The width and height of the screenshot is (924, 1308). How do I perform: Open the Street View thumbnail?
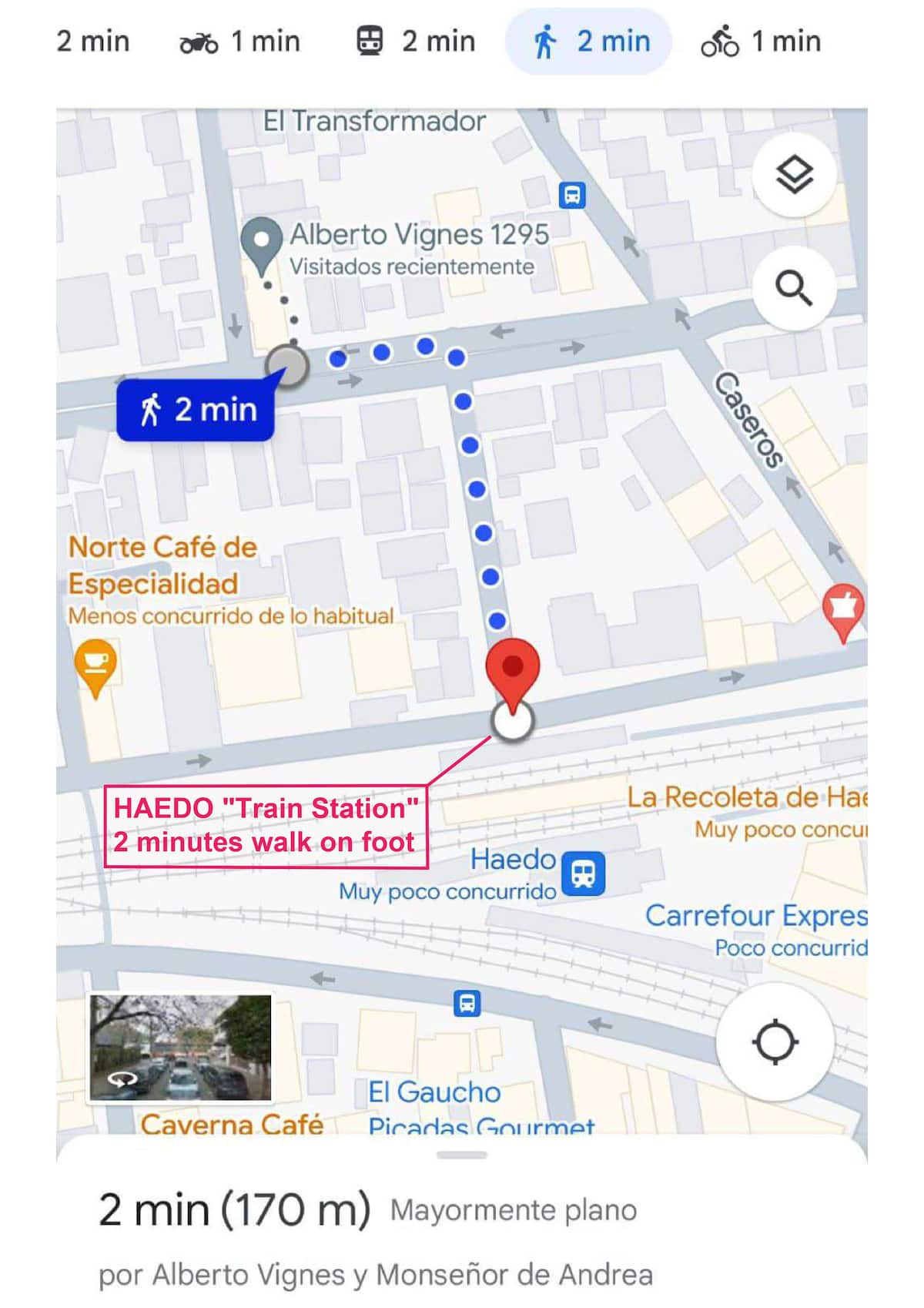pos(181,1047)
